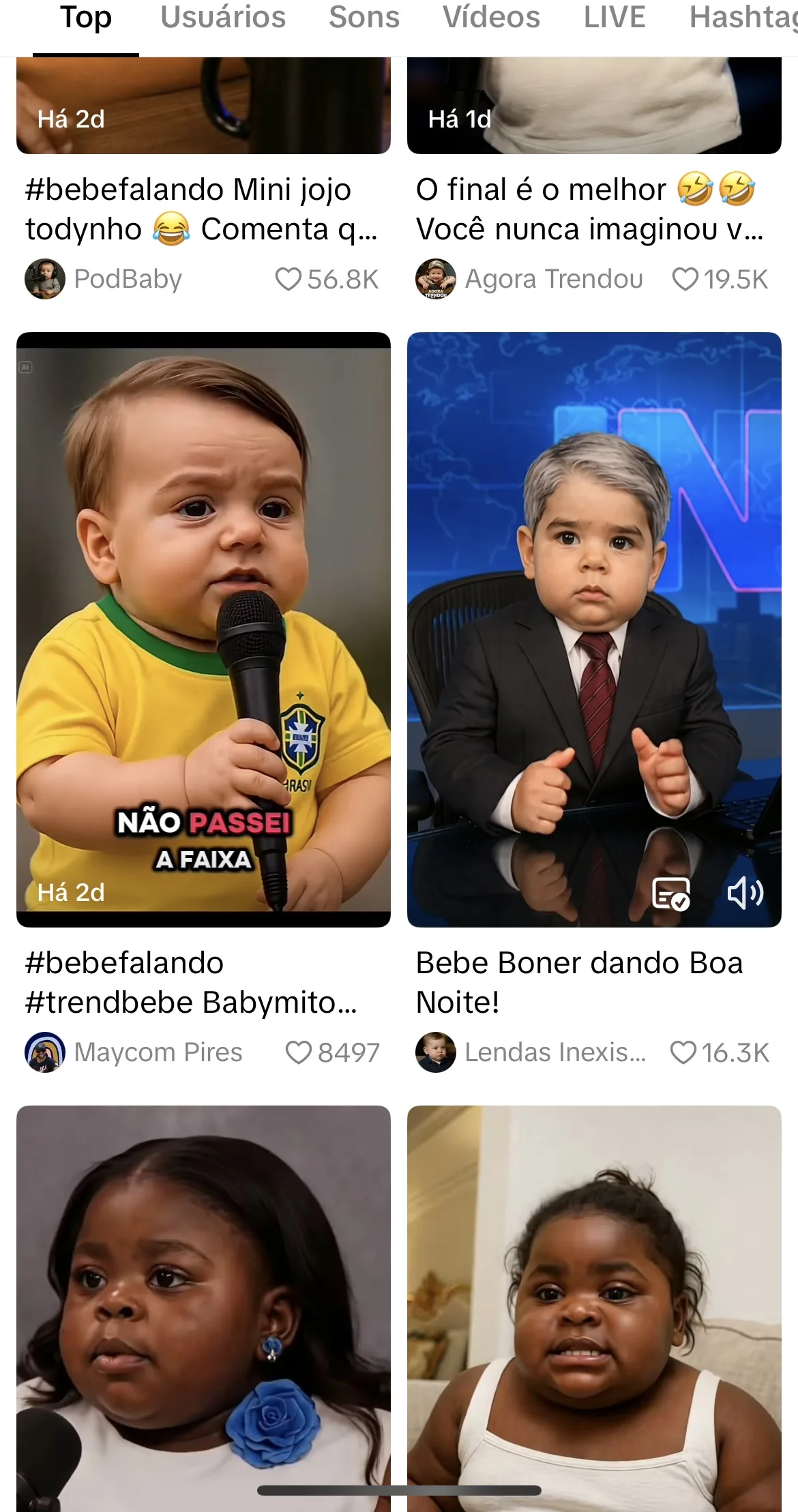The image size is (798, 1512).
Task: Open the Bebe Boner news anchor video
Action: pyautogui.click(x=594, y=629)
